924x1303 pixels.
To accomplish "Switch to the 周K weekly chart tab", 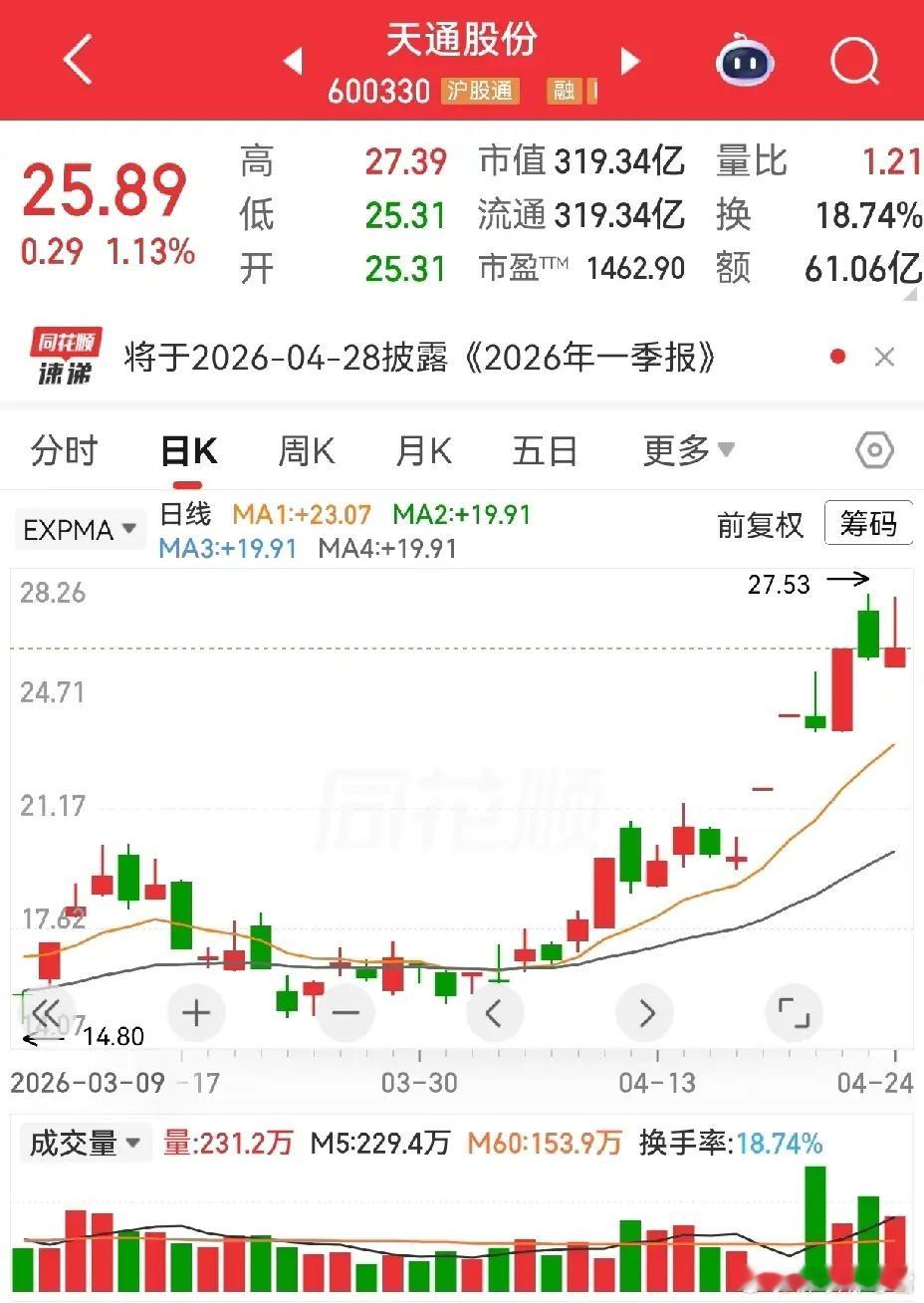I will 306,450.
